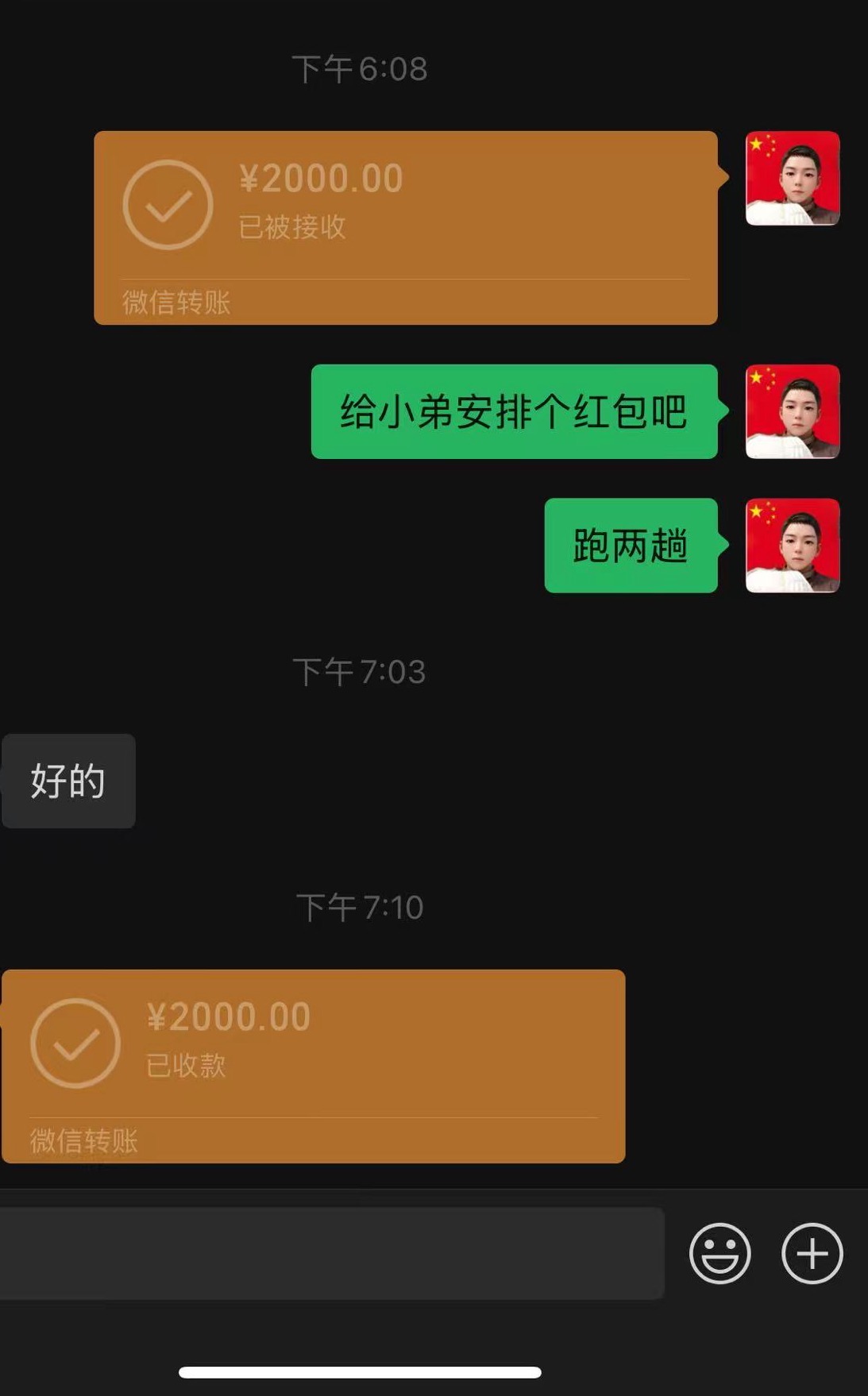View profile from avatar beside 给小弟安排个红包吧
Screen dimensions: 868x1396
792,411
